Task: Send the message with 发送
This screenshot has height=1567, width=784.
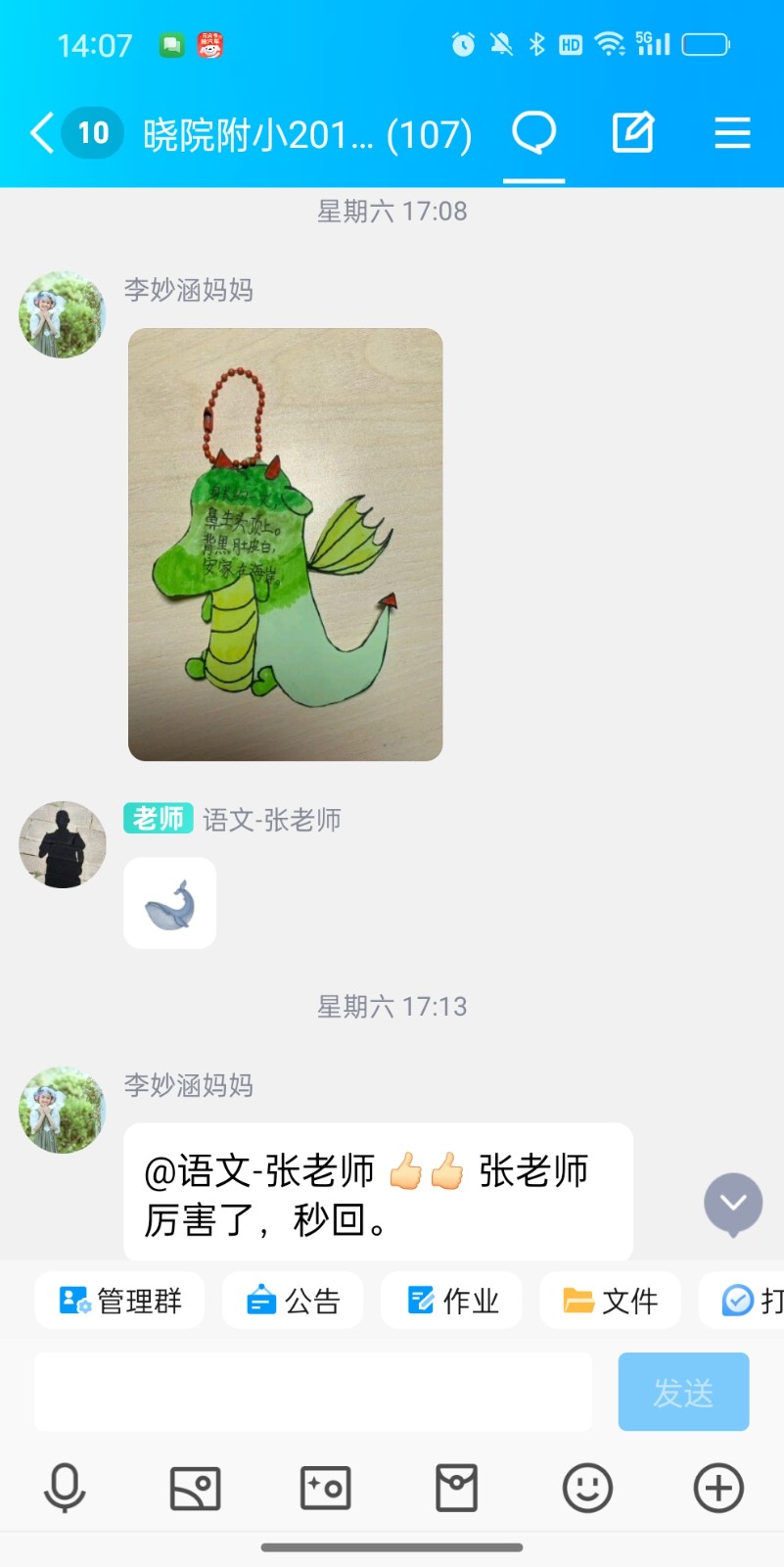Action: pos(683,1392)
